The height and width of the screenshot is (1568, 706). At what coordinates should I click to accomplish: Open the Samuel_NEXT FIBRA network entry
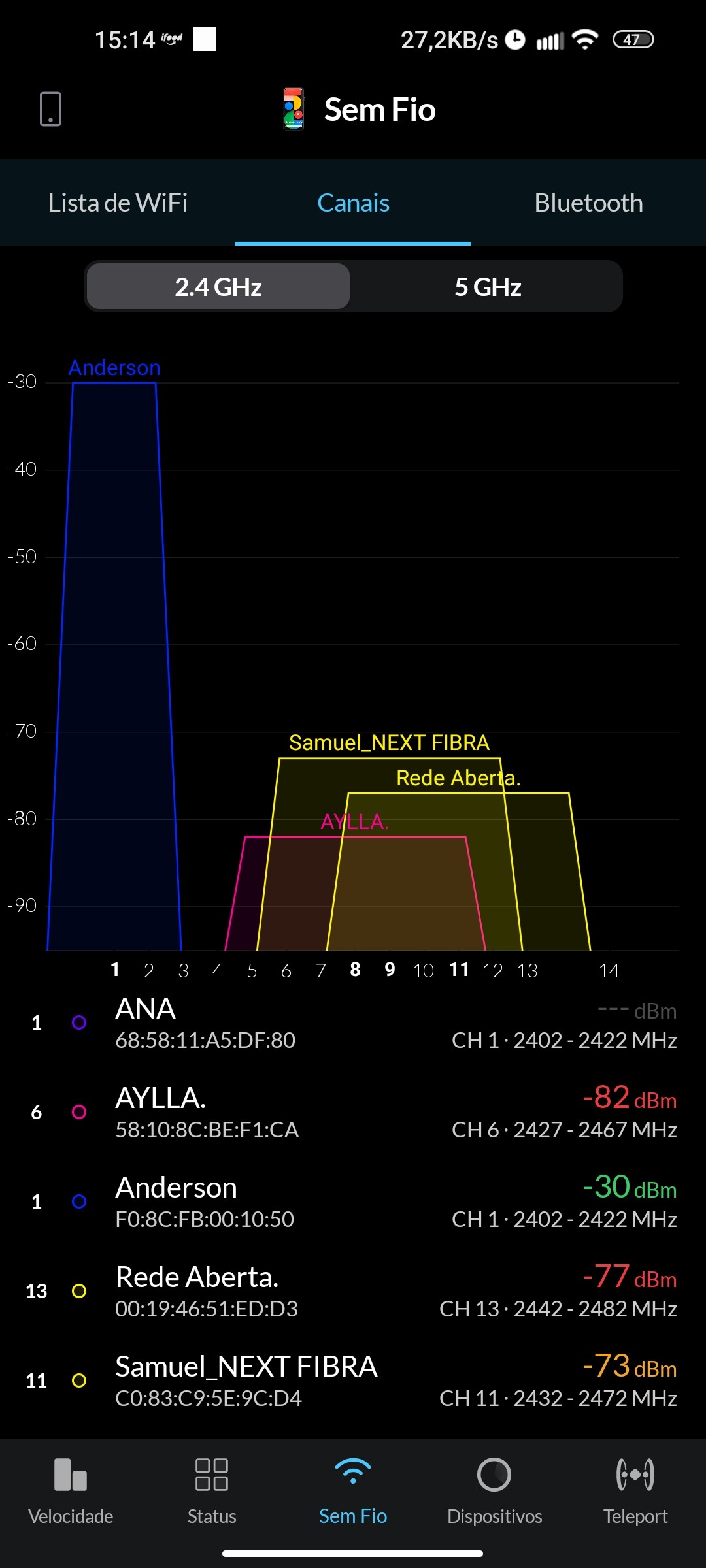click(x=353, y=1381)
